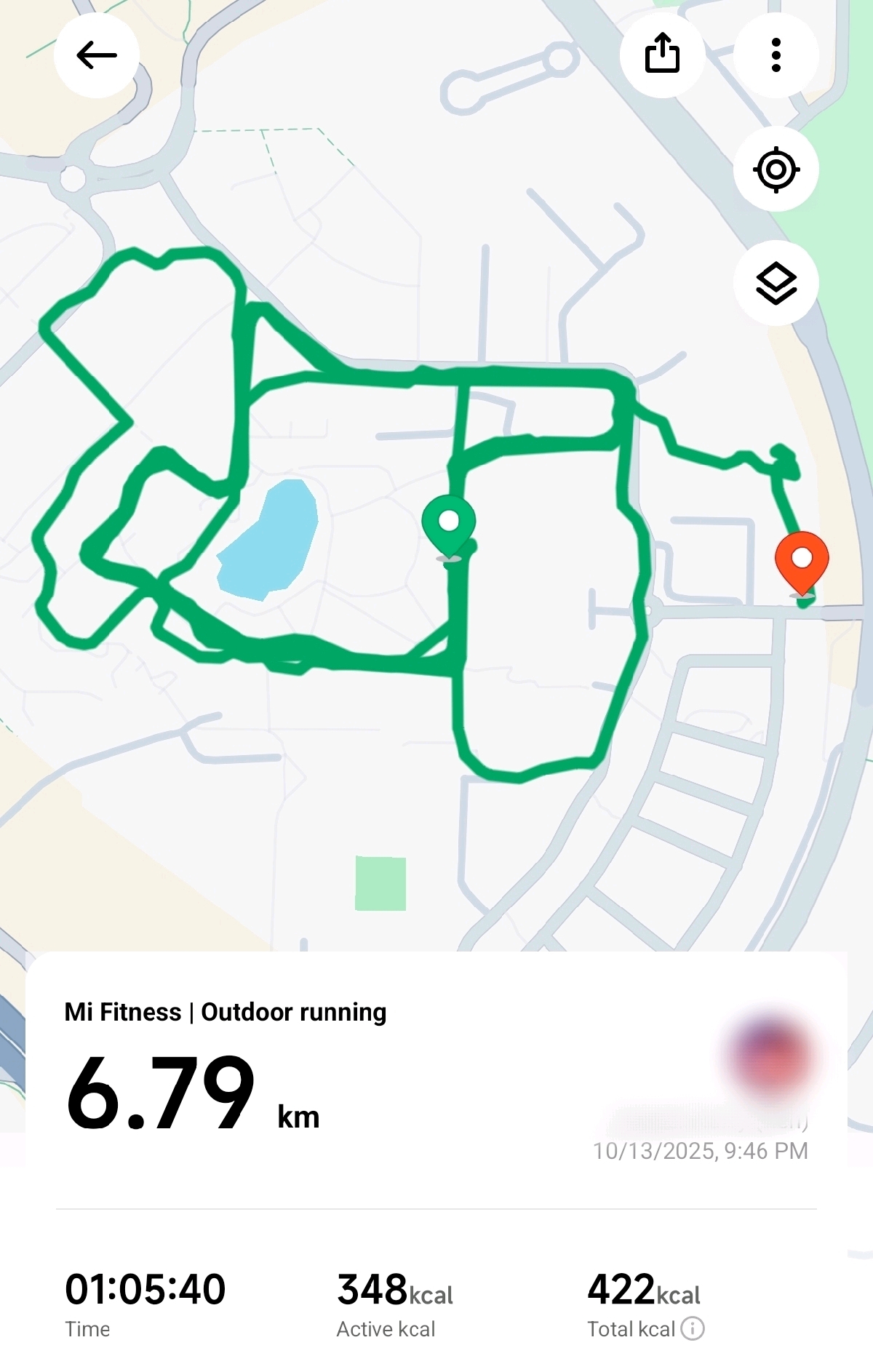Open the three-dot overflow menu
873x1372 pixels.
776,55
